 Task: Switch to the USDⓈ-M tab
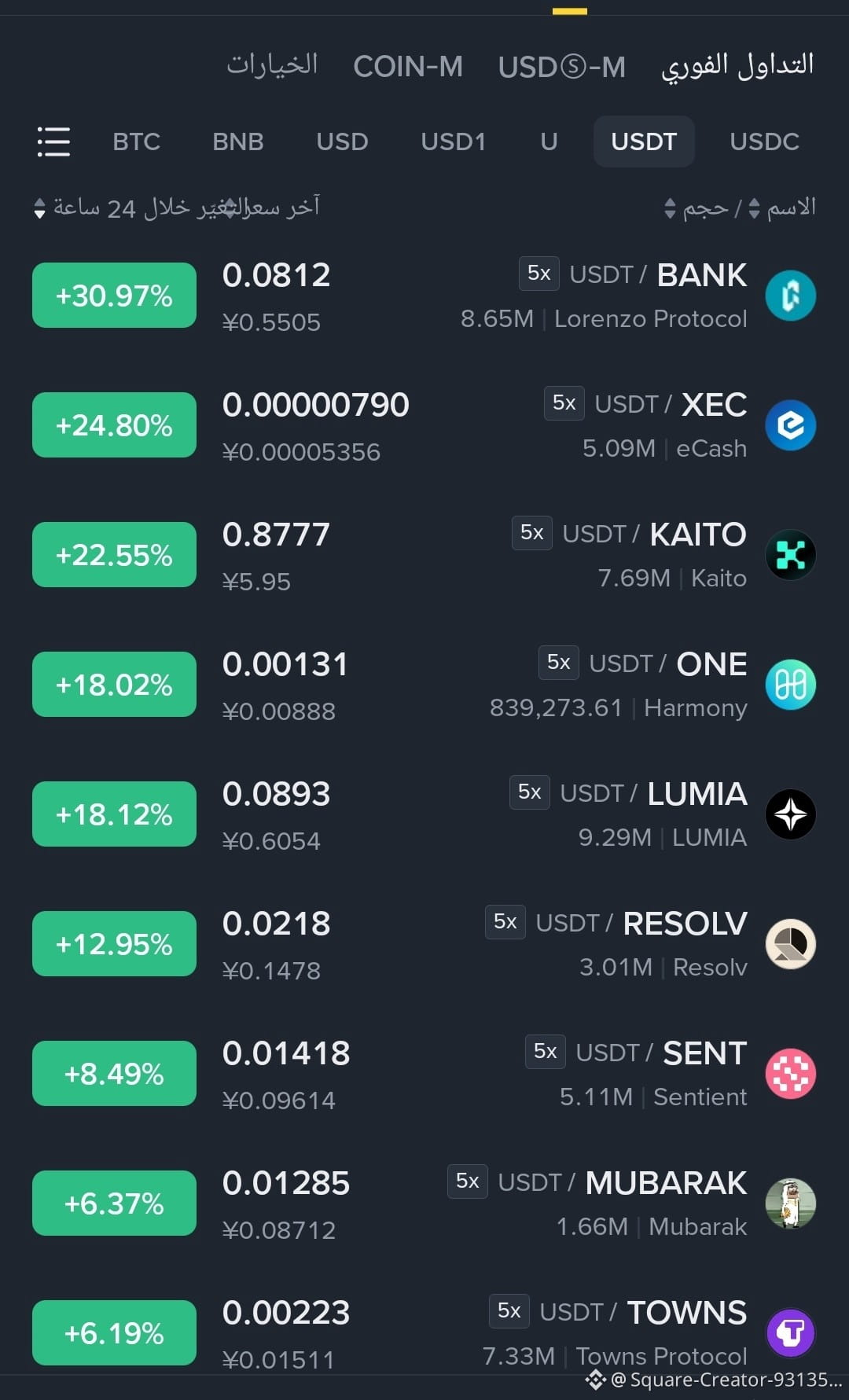click(x=562, y=67)
